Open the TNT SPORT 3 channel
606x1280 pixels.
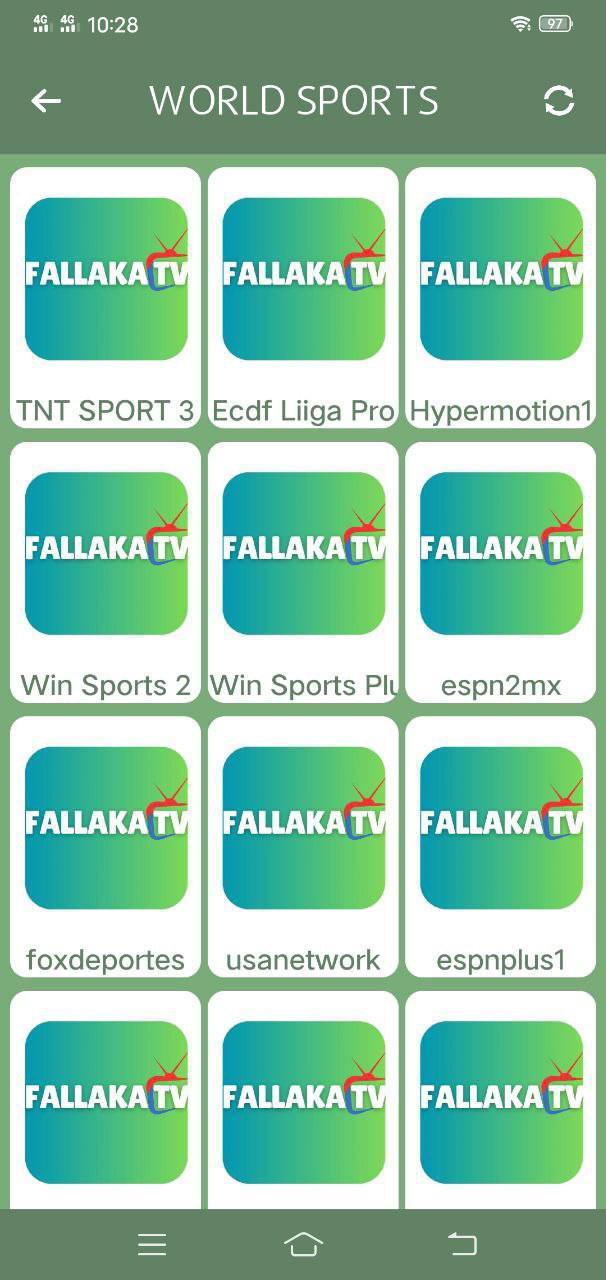[105, 297]
